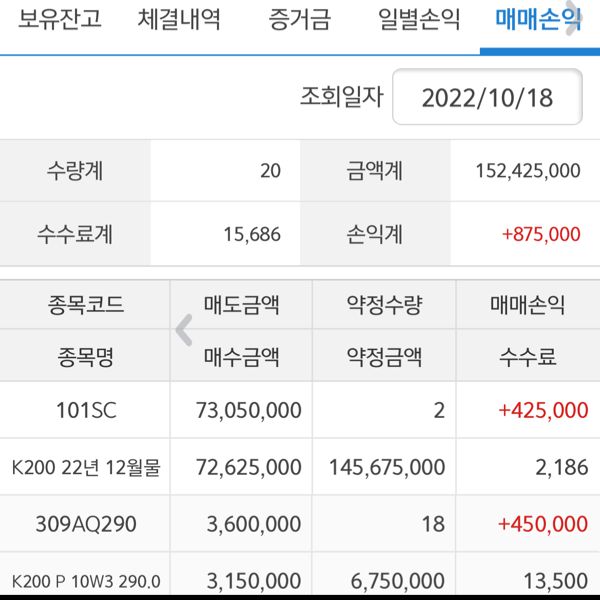
Task: Switch to the 보유잔고 tab
Action: pyautogui.click(x=60, y=20)
